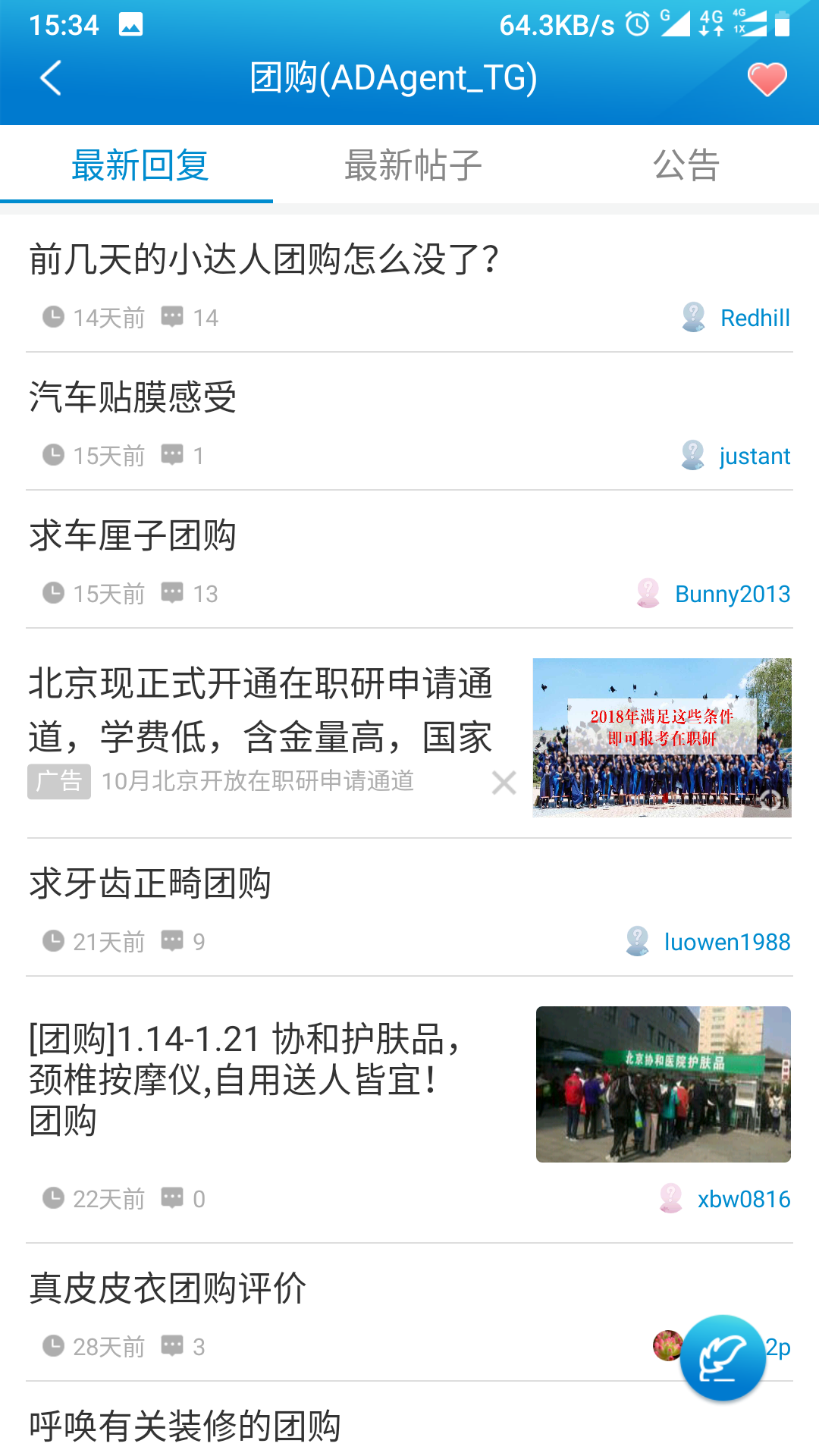Tap the comment count icon showing 9
The height and width of the screenshot is (1456, 819).
click(173, 941)
